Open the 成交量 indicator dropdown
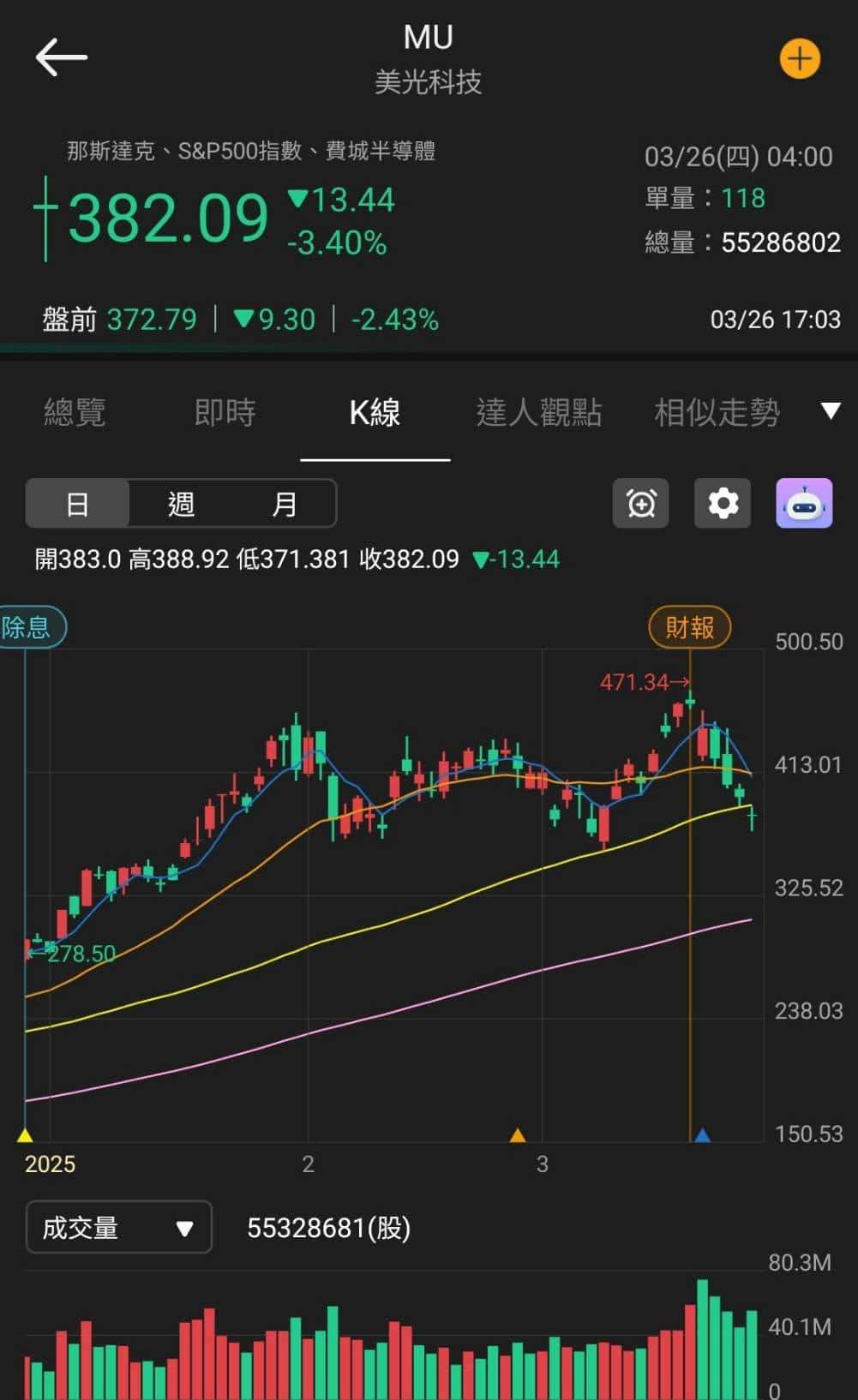The height and width of the screenshot is (1400, 858). click(x=118, y=1228)
